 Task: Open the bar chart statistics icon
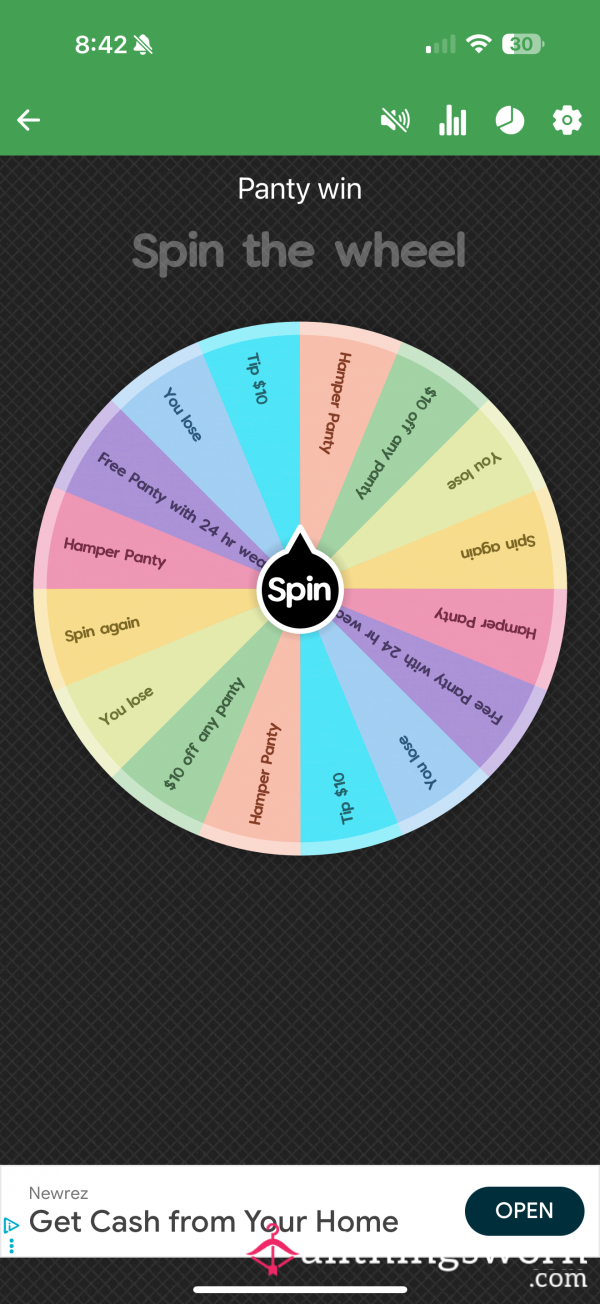452,121
